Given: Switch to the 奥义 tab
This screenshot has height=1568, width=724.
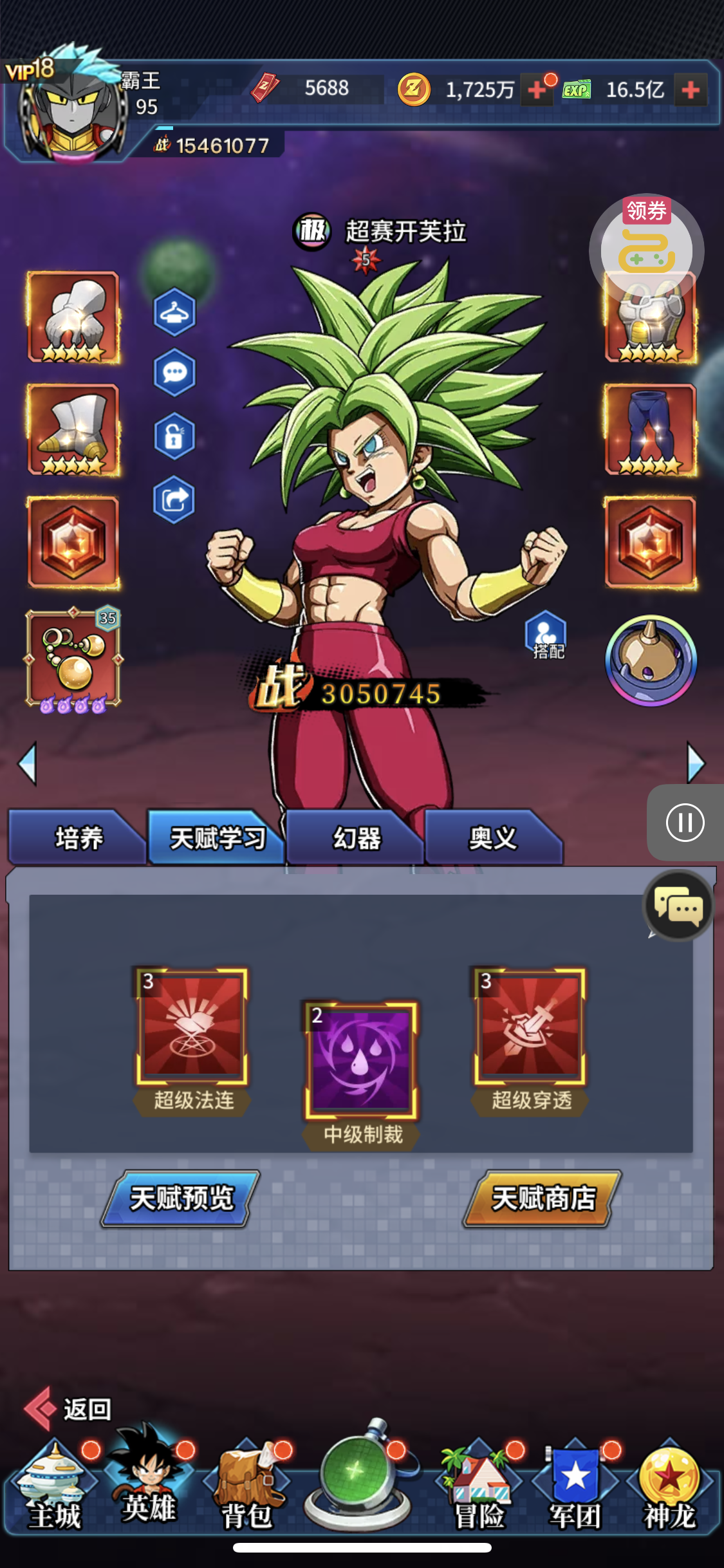Looking at the screenshot, I should (492, 838).
